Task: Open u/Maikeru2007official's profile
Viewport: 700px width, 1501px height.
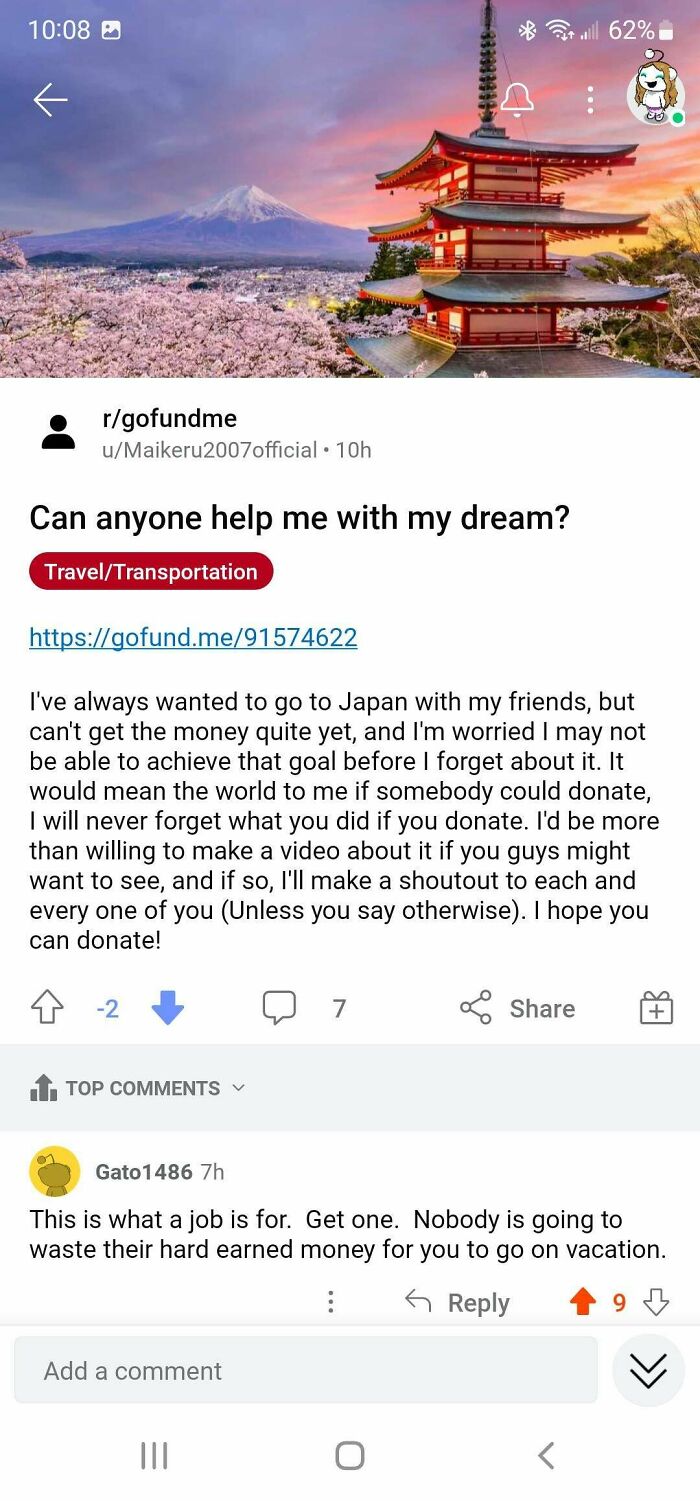Action: (x=209, y=450)
